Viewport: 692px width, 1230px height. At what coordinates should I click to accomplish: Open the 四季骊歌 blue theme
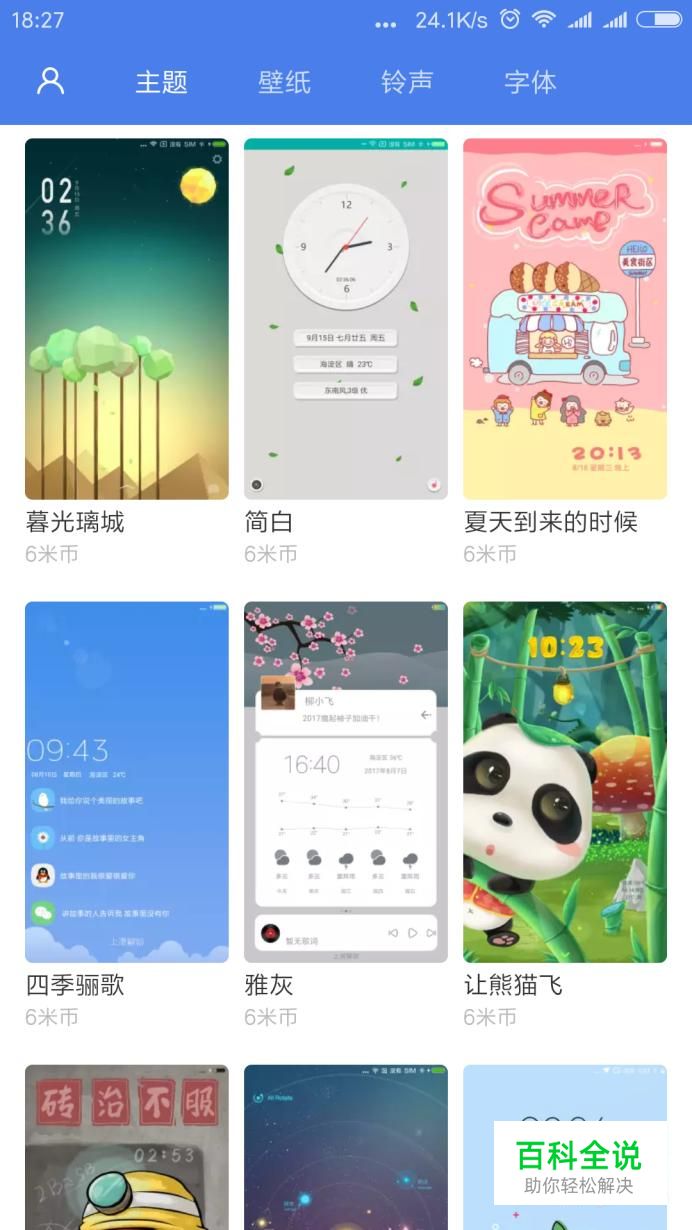(x=127, y=782)
